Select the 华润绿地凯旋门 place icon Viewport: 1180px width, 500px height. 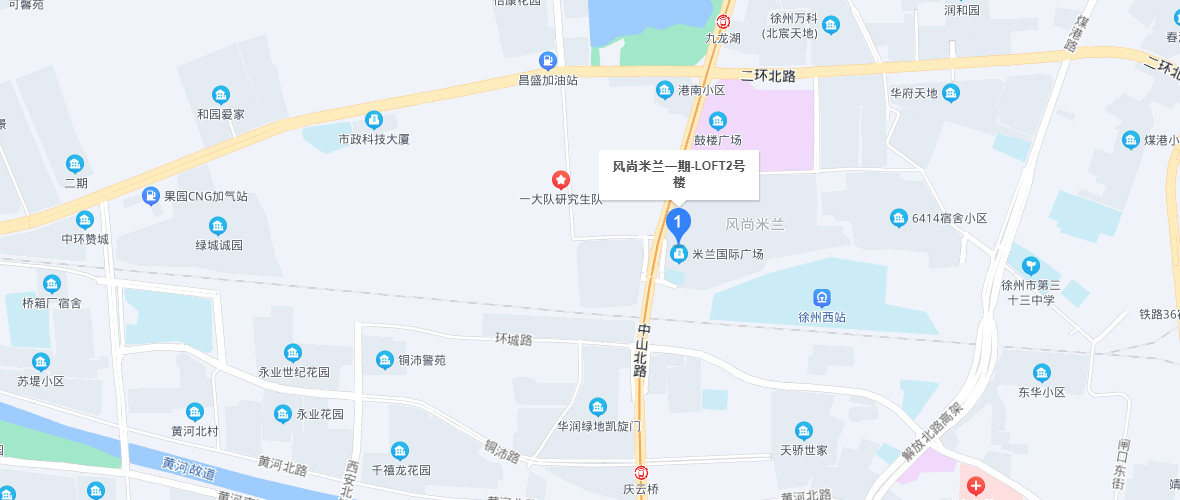(x=598, y=406)
